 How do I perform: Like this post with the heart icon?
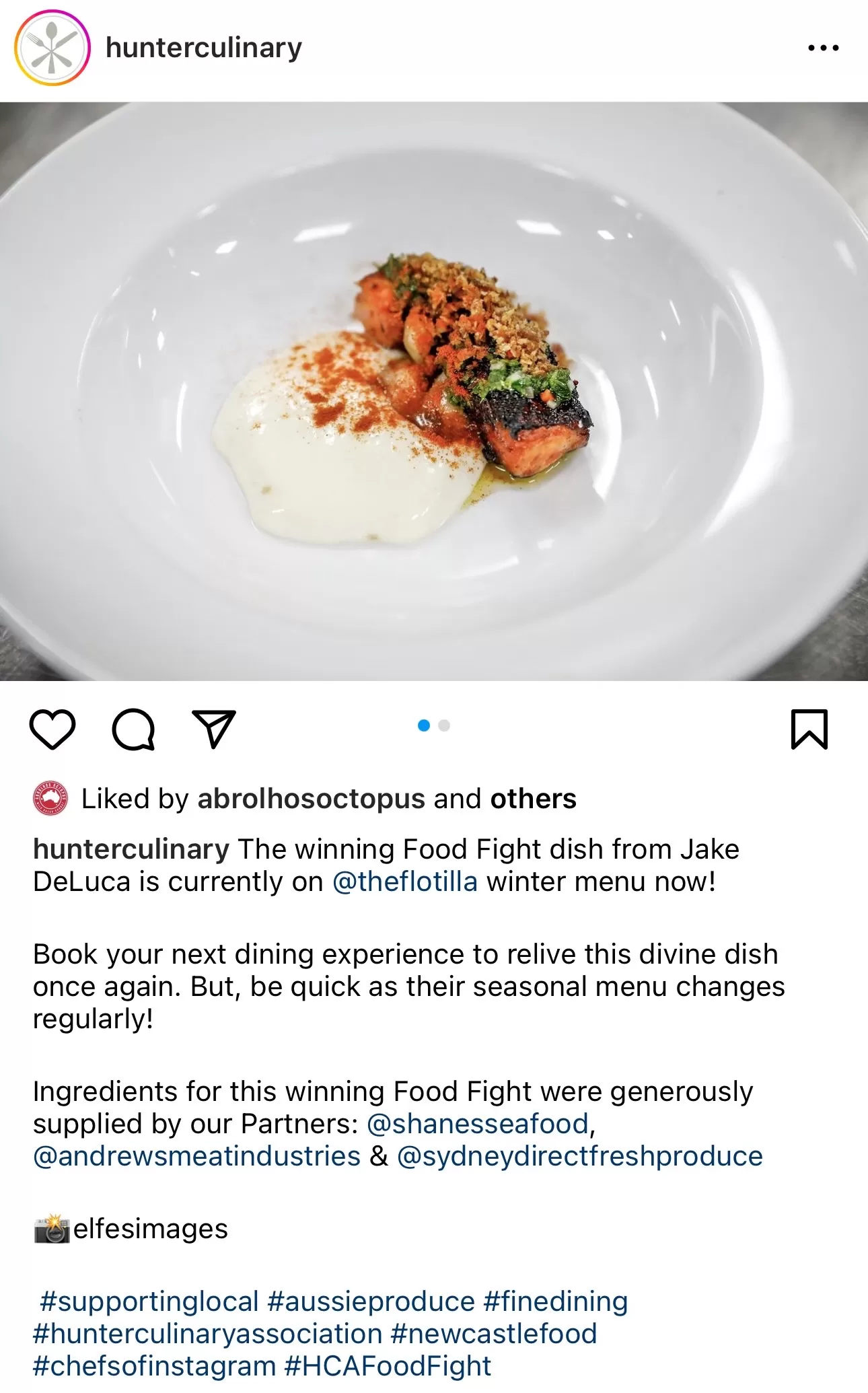coord(52,729)
